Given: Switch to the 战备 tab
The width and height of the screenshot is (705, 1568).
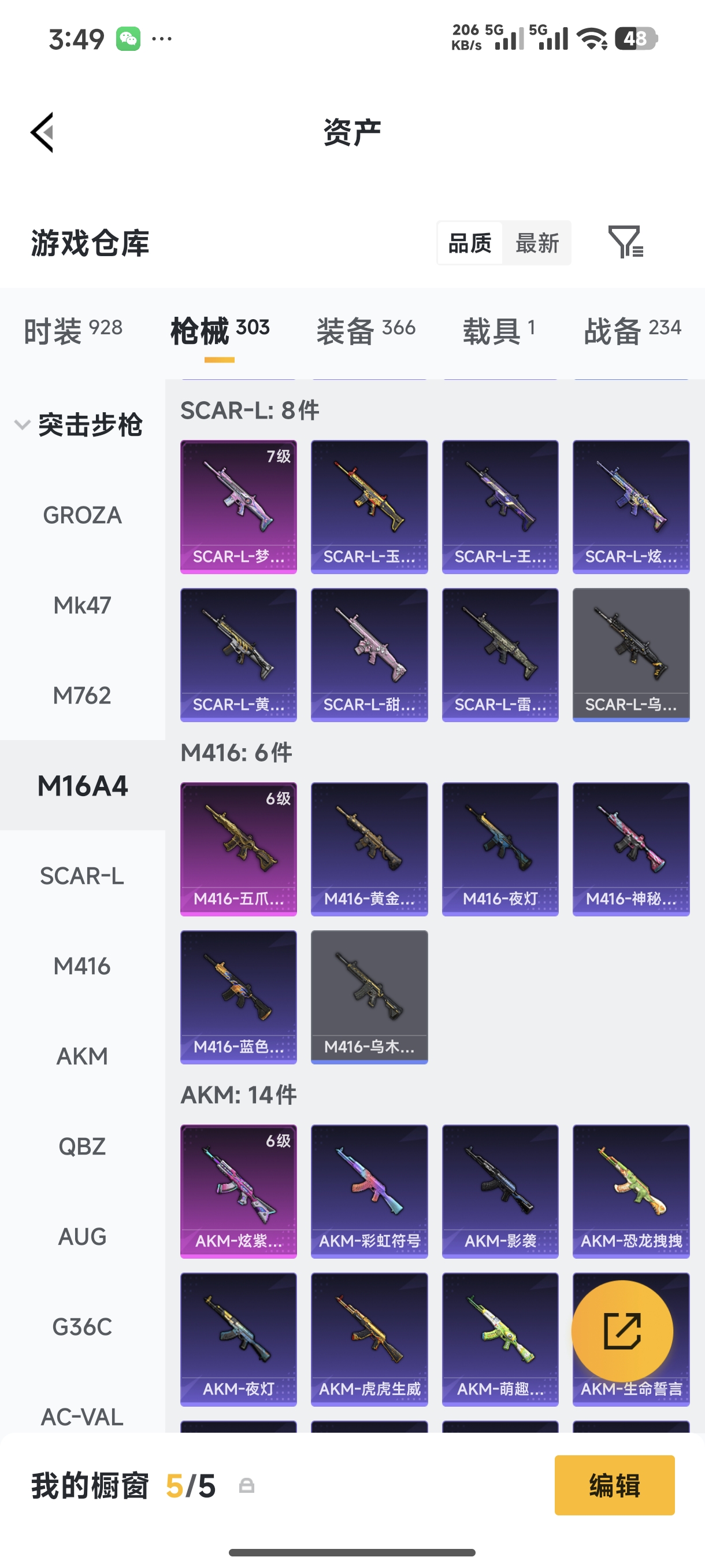Looking at the screenshot, I should [x=632, y=331].
